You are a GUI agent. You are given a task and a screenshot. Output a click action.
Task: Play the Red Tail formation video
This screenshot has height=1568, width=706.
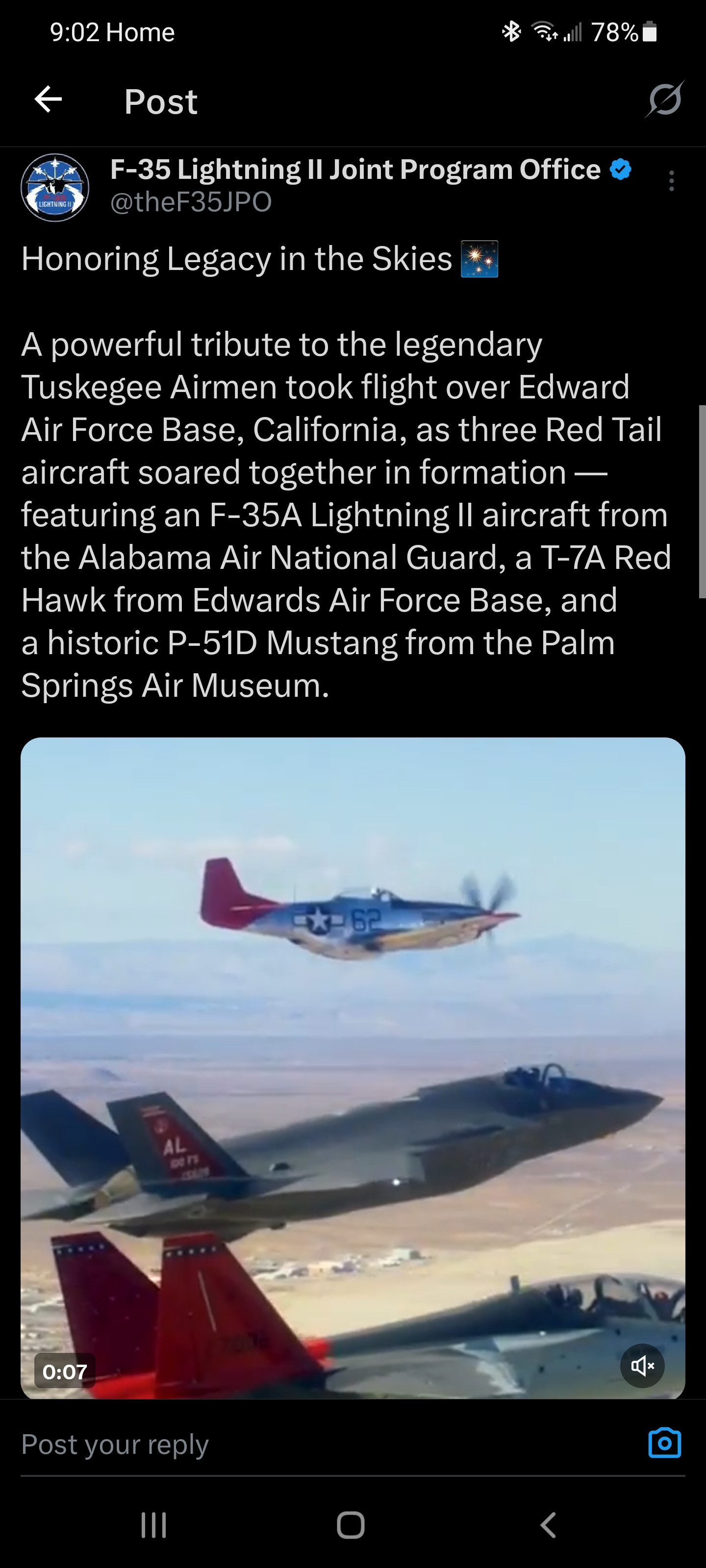353,1065
